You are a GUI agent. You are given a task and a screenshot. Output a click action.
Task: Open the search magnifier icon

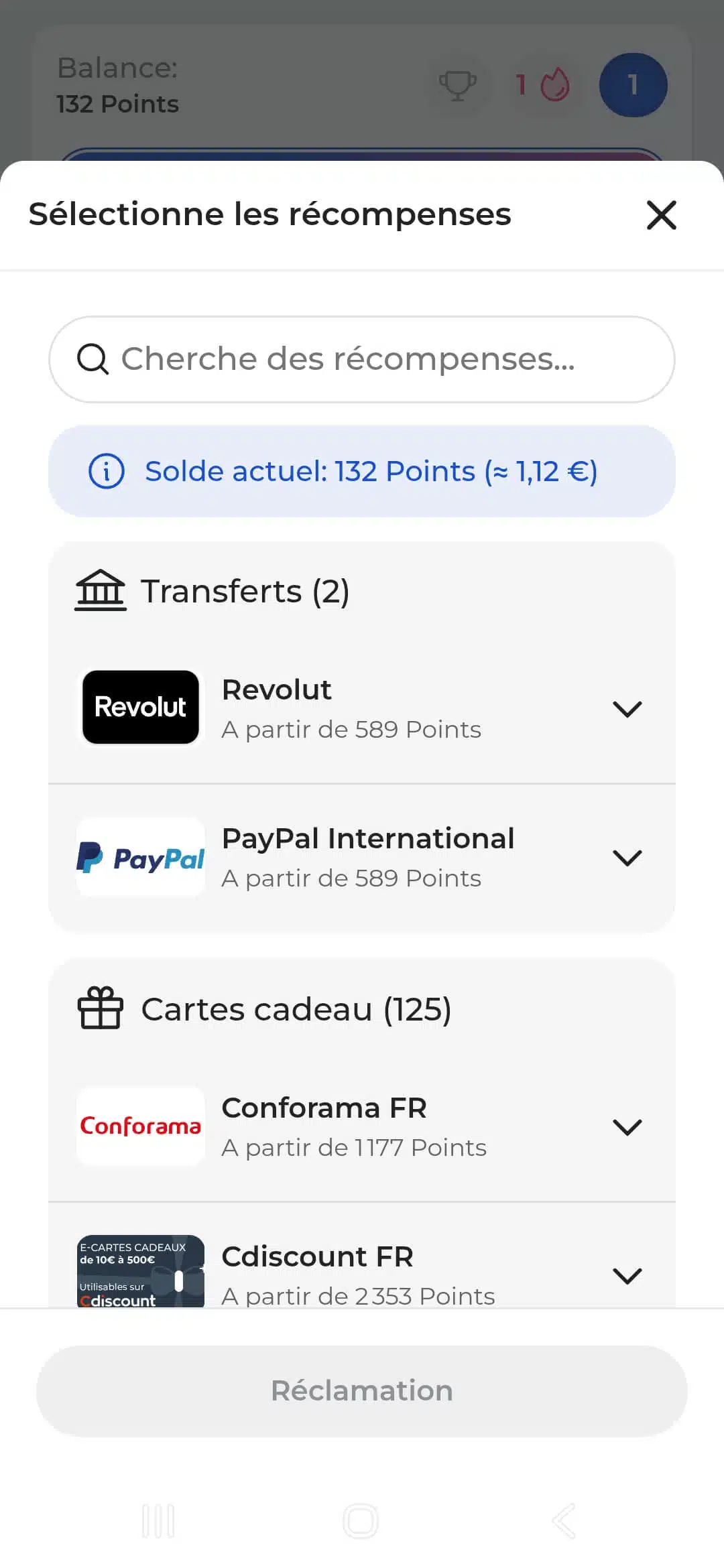93,359
